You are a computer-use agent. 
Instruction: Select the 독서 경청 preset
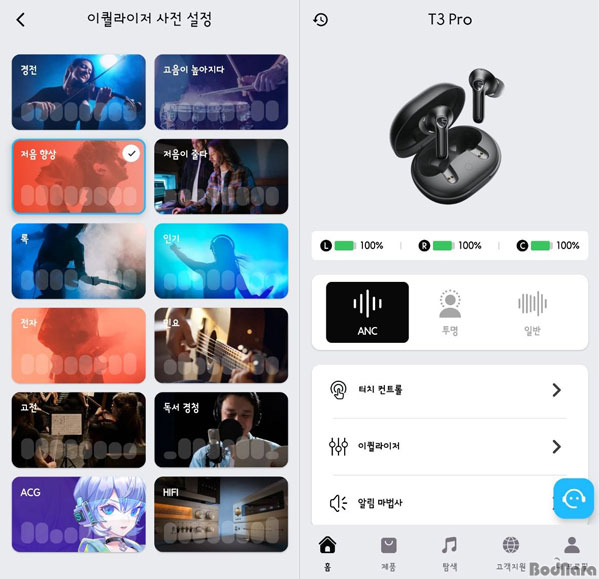[221, 430]
